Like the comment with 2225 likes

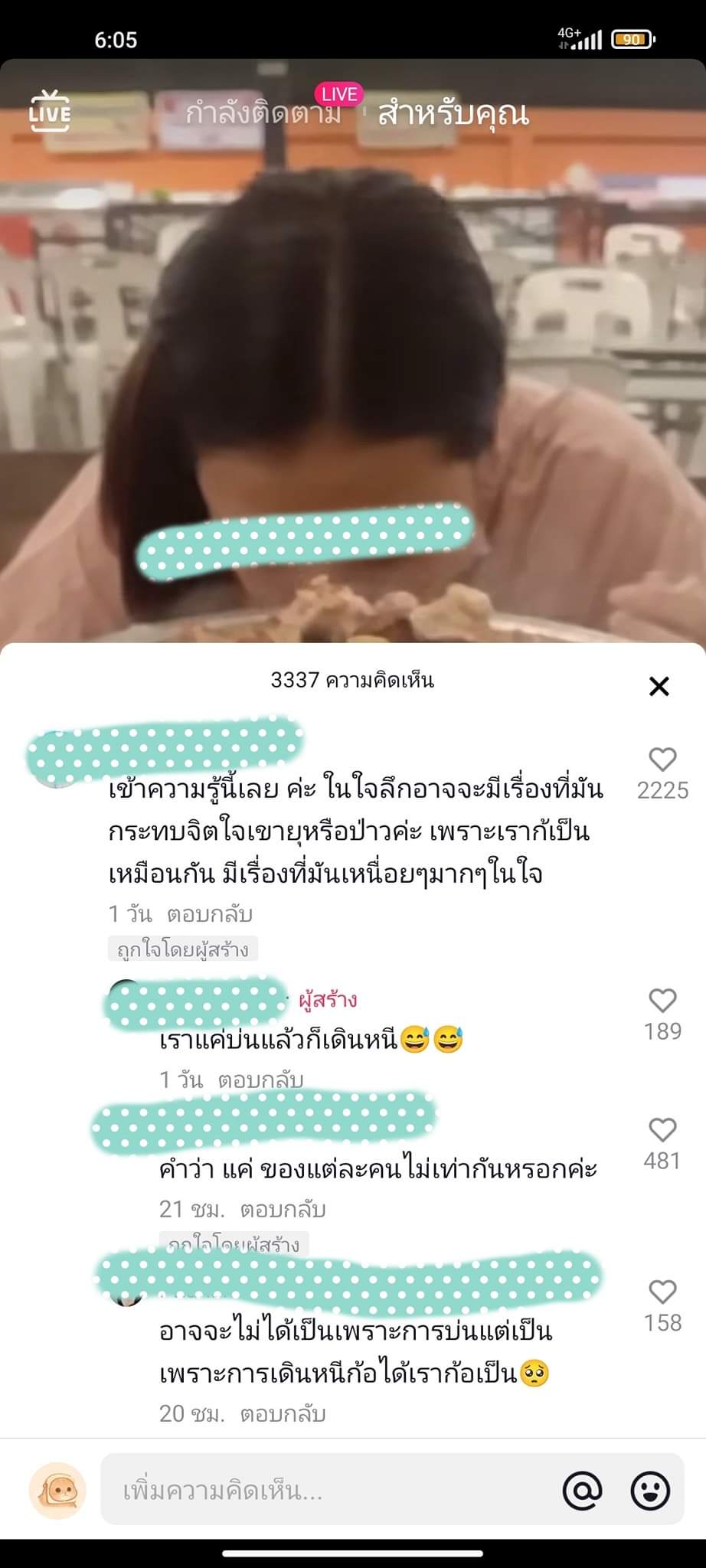point(662,759)
